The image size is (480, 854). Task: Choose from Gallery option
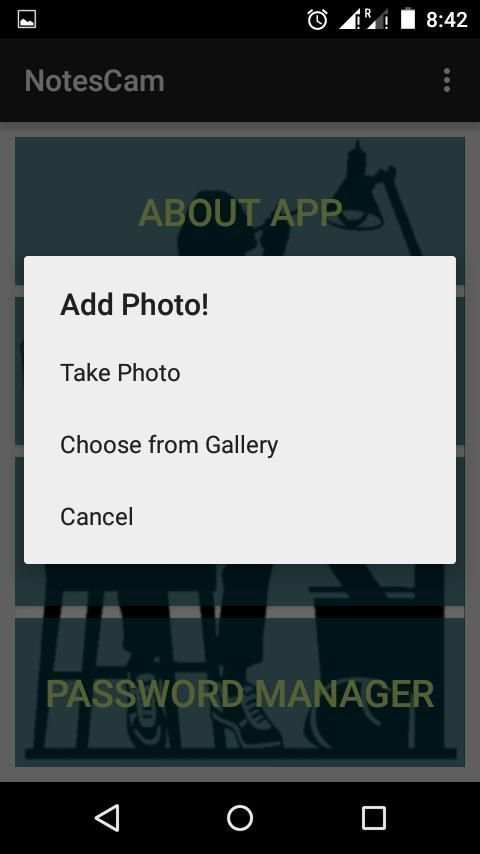pyautogui.click(x=240, y=445)
